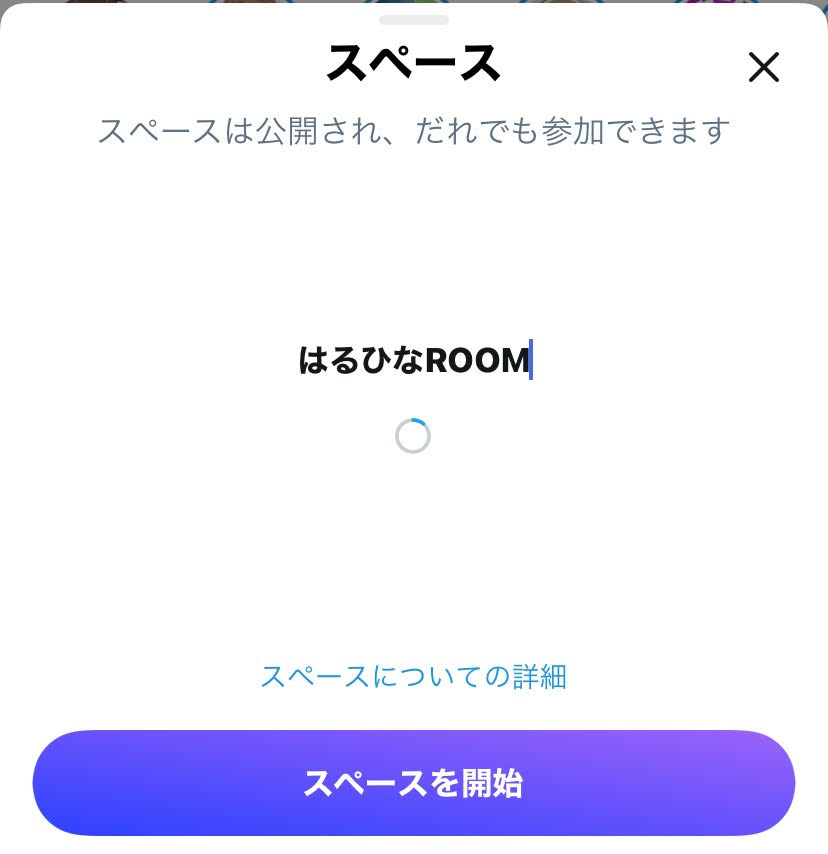This screenshot has width=828, height=854.
Task: Start the space with スペースを開始
Action: pyautogui.click(x=413, y=783)
